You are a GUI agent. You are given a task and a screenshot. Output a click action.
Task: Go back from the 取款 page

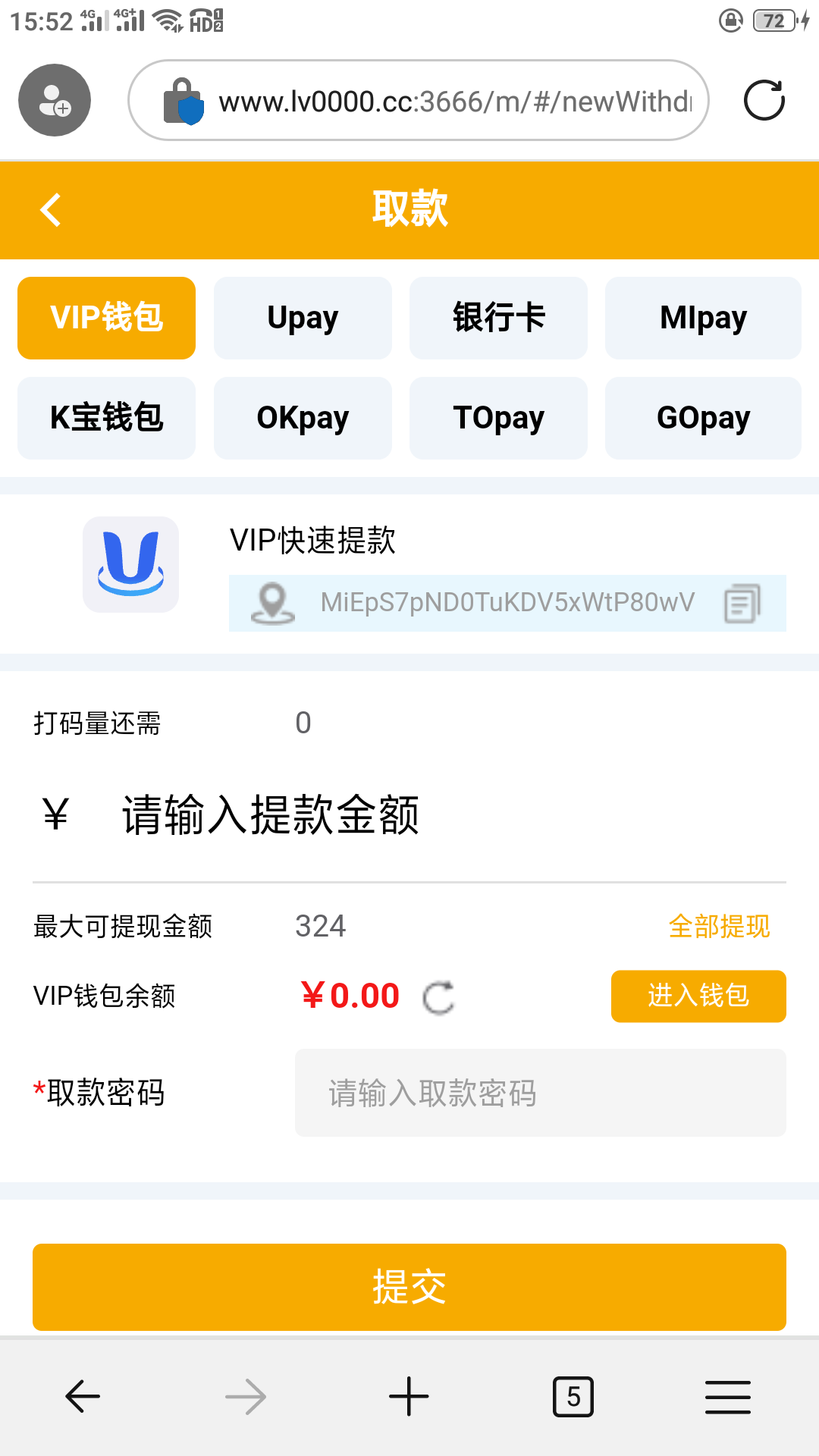tap(51, 210)
